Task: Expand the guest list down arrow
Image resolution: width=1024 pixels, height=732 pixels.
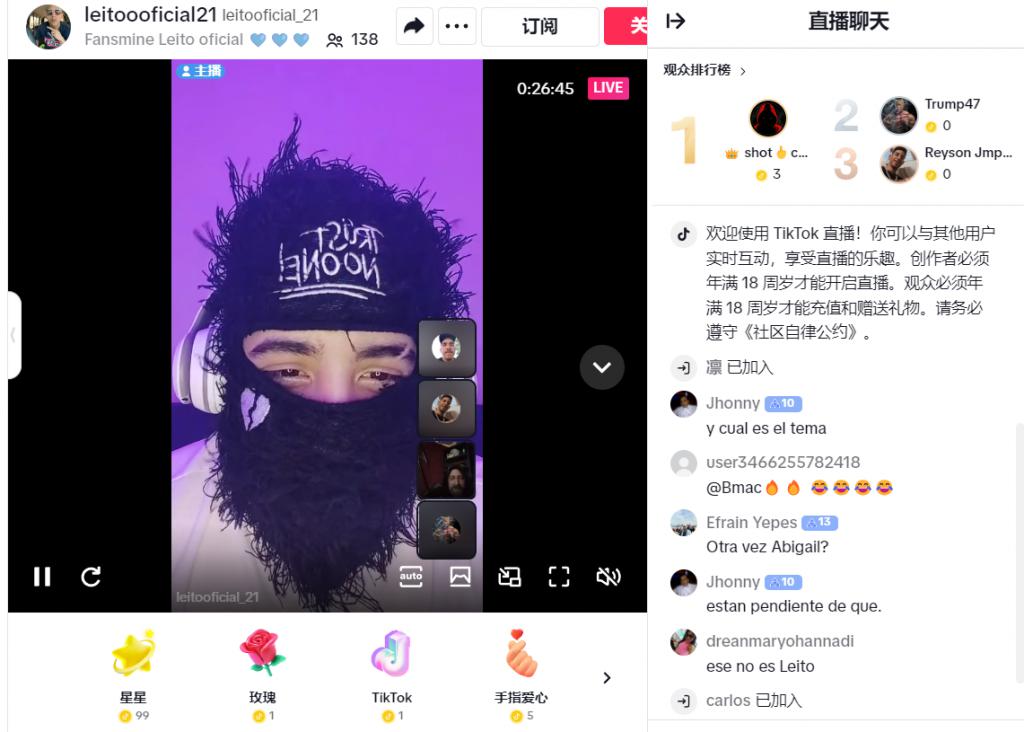Action: 602,367
